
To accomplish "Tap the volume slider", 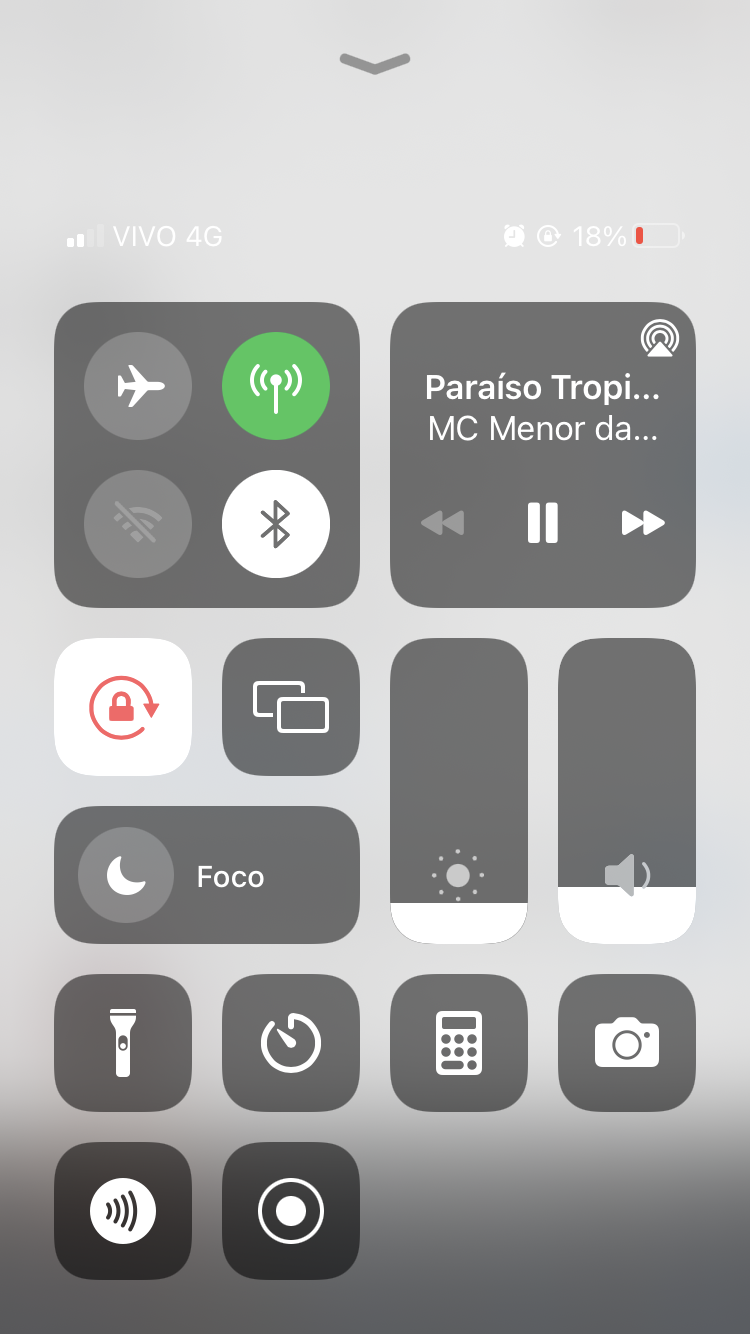I will (627, 790).
